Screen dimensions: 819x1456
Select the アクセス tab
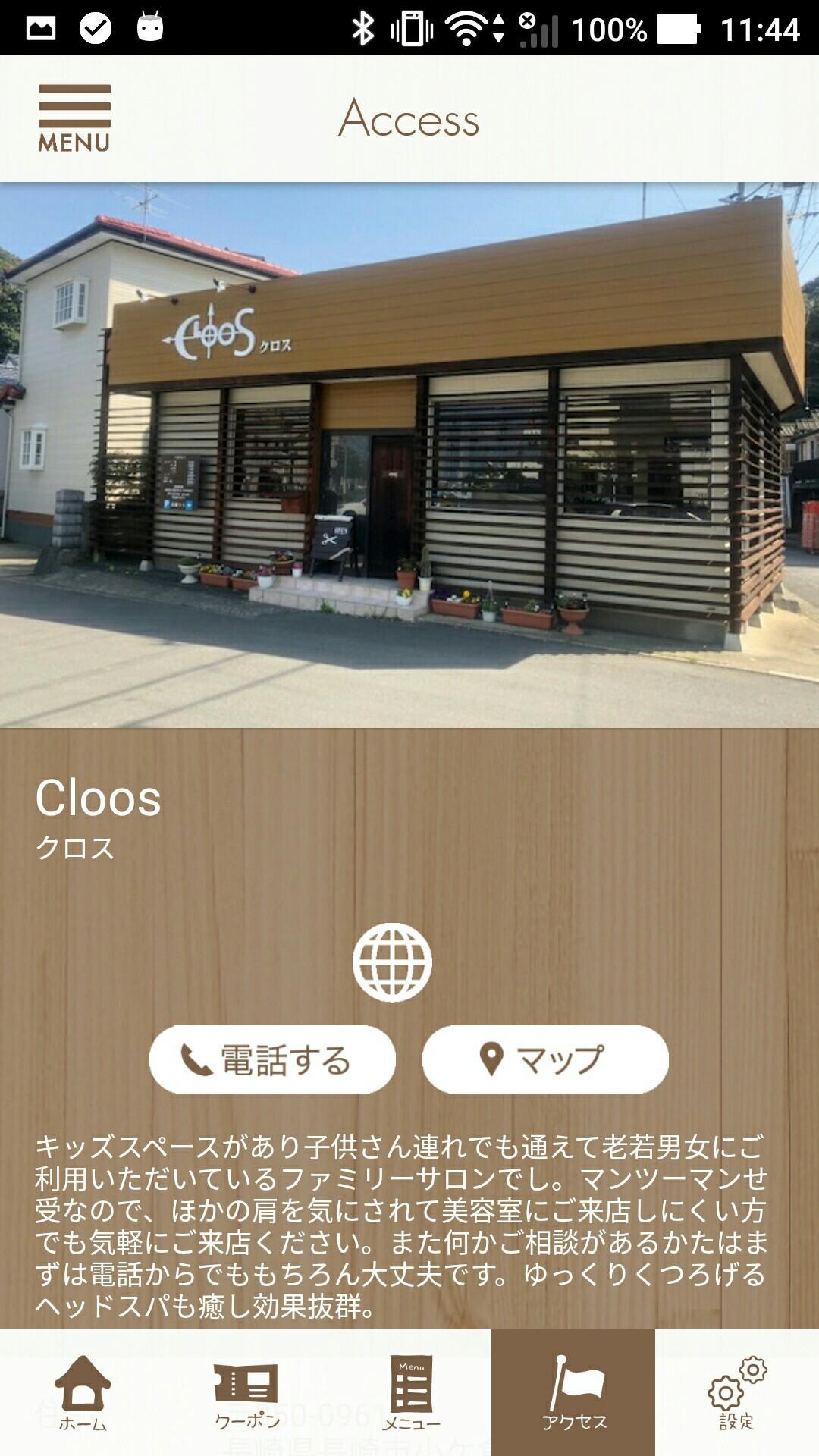(573, 1392)
